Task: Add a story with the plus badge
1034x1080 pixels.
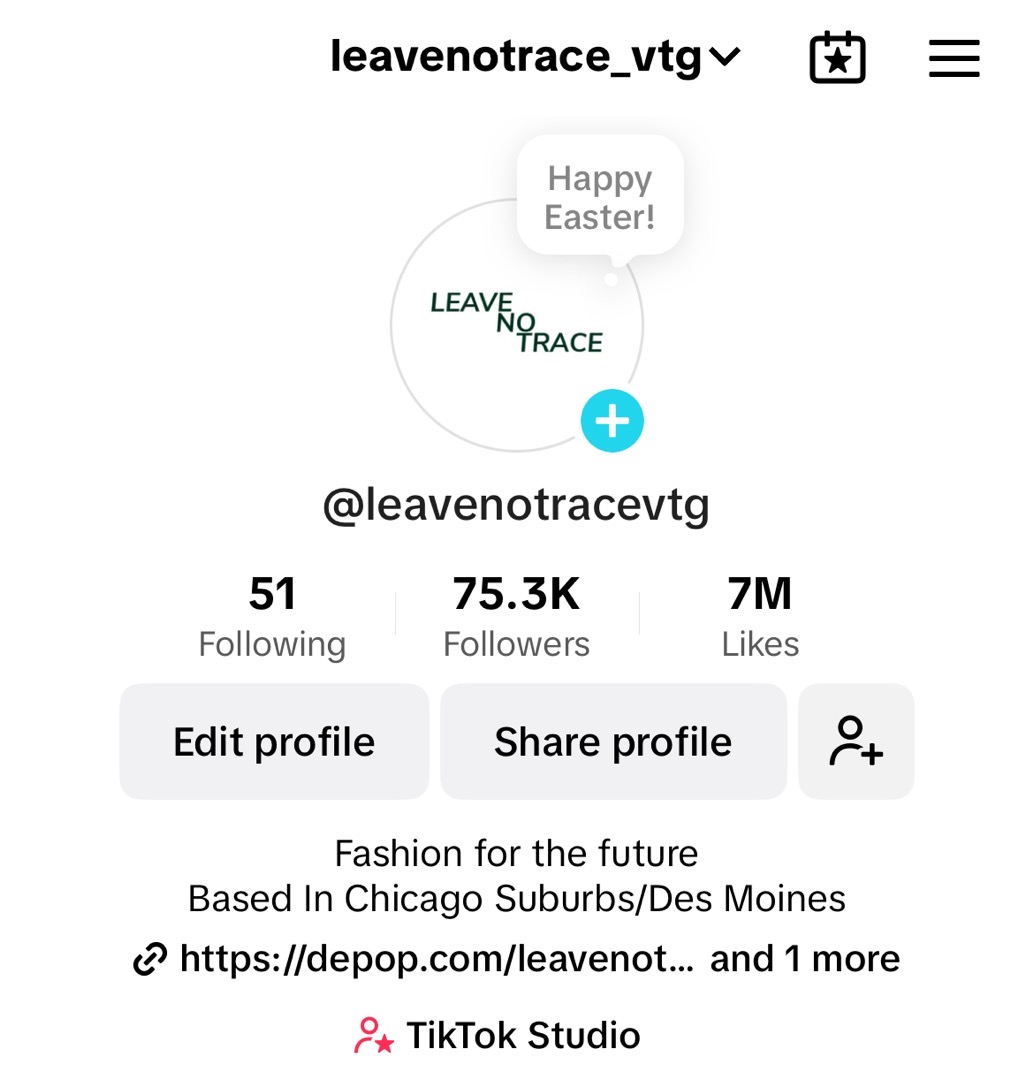Action: pos(612,421)
